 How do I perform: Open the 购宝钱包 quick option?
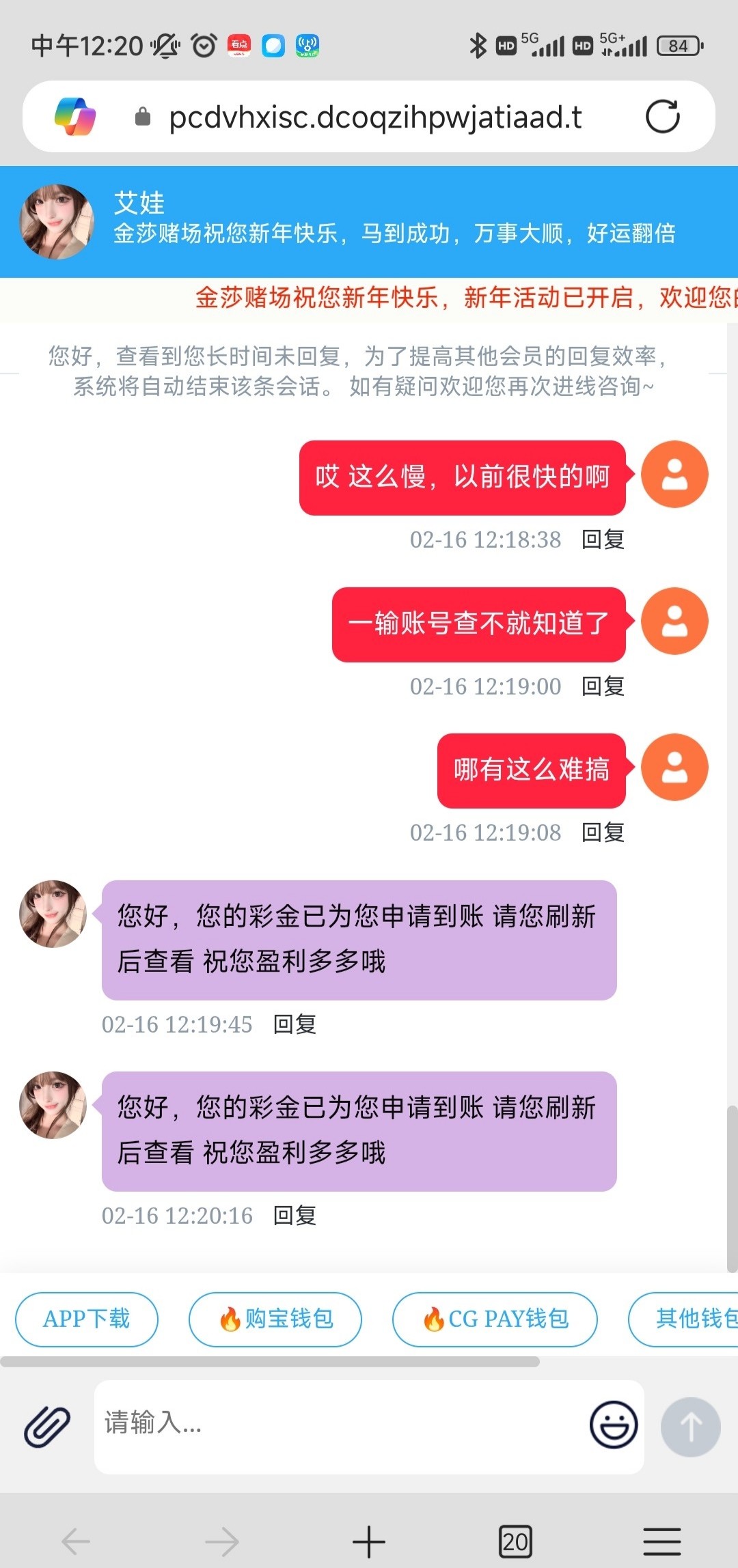(275, 1319)
